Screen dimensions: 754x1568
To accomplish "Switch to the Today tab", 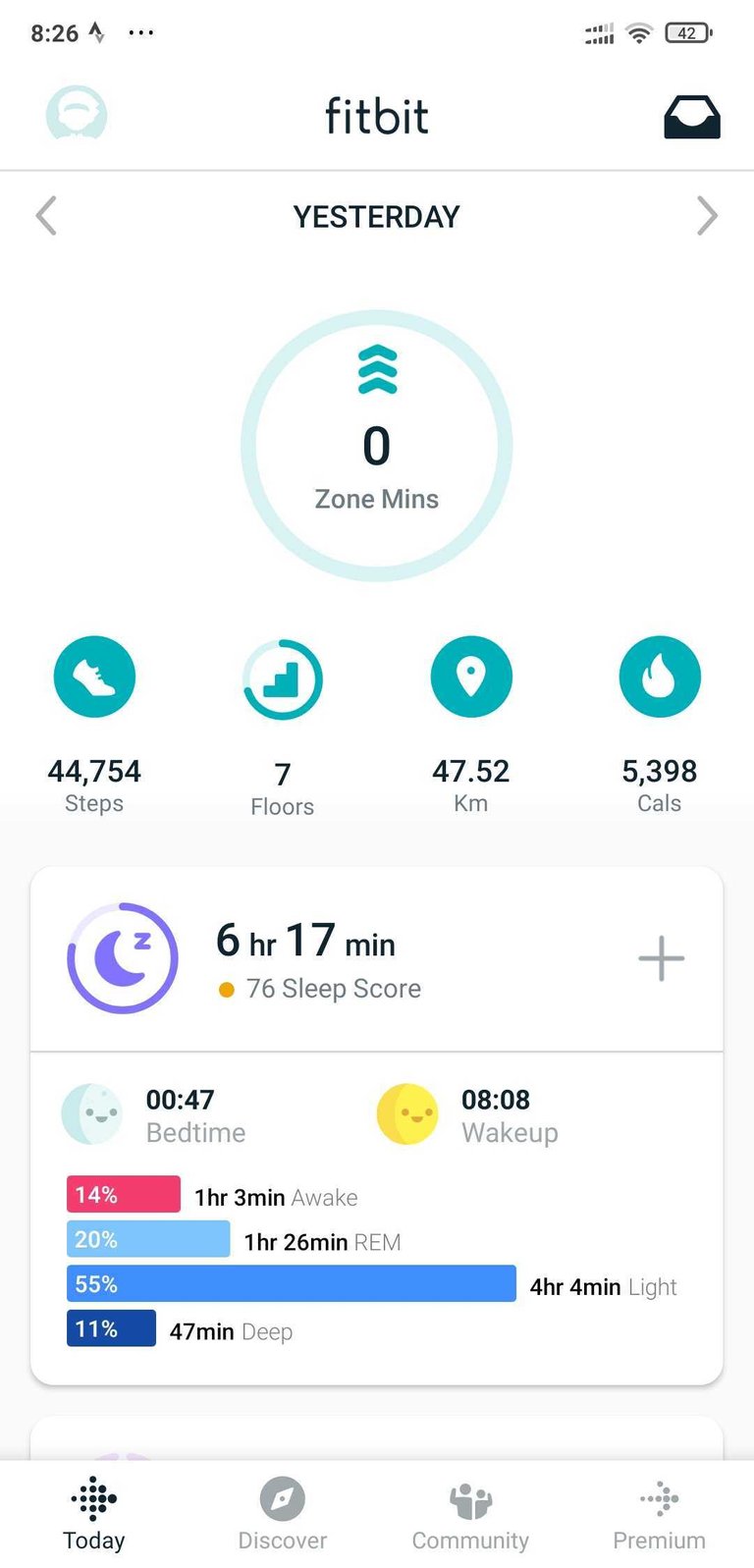I will pos(94,1513).
